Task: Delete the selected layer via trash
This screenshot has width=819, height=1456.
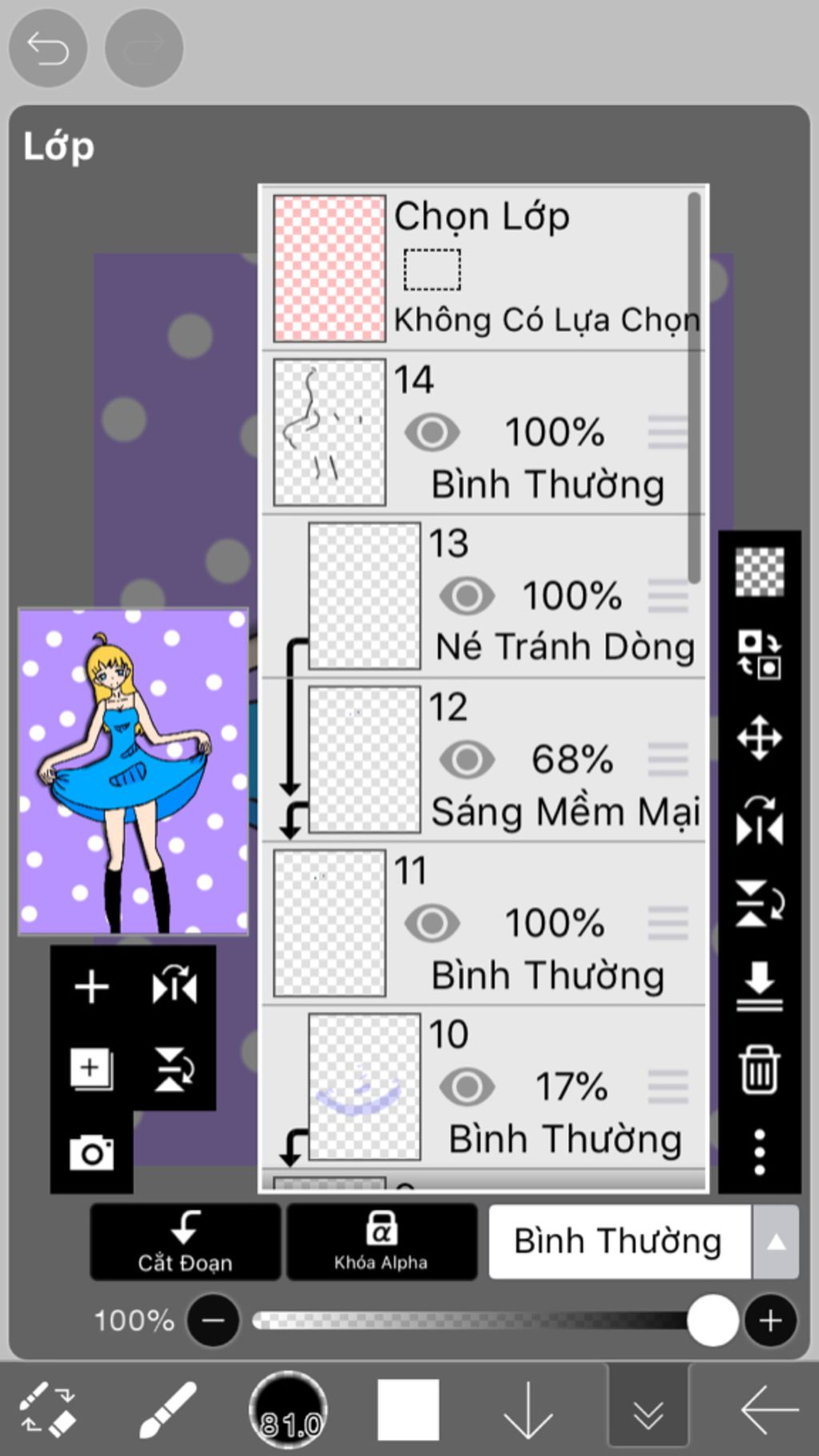Action: (759, 1069)
